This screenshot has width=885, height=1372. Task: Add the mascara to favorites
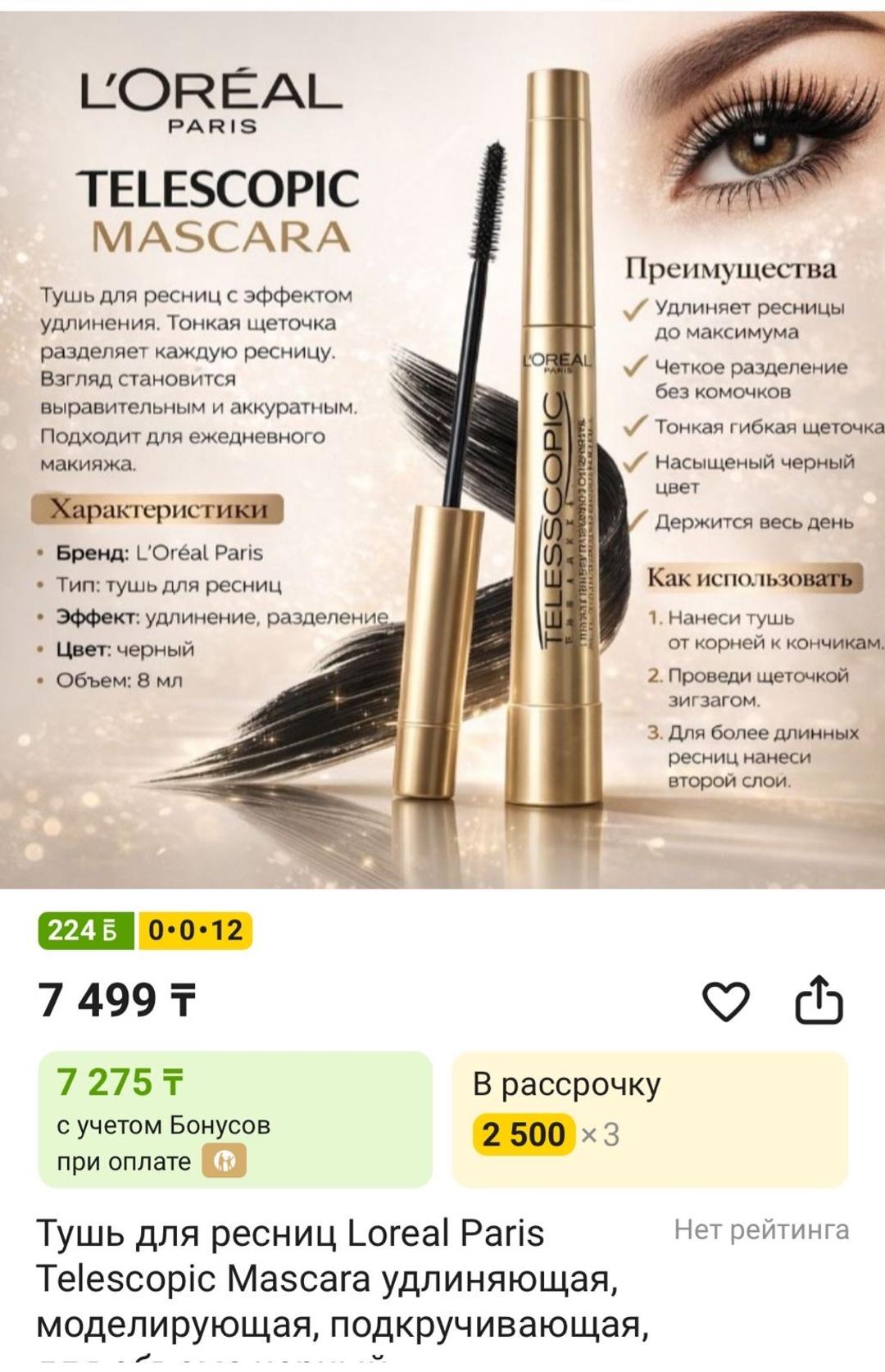(x=726, y=1001)
